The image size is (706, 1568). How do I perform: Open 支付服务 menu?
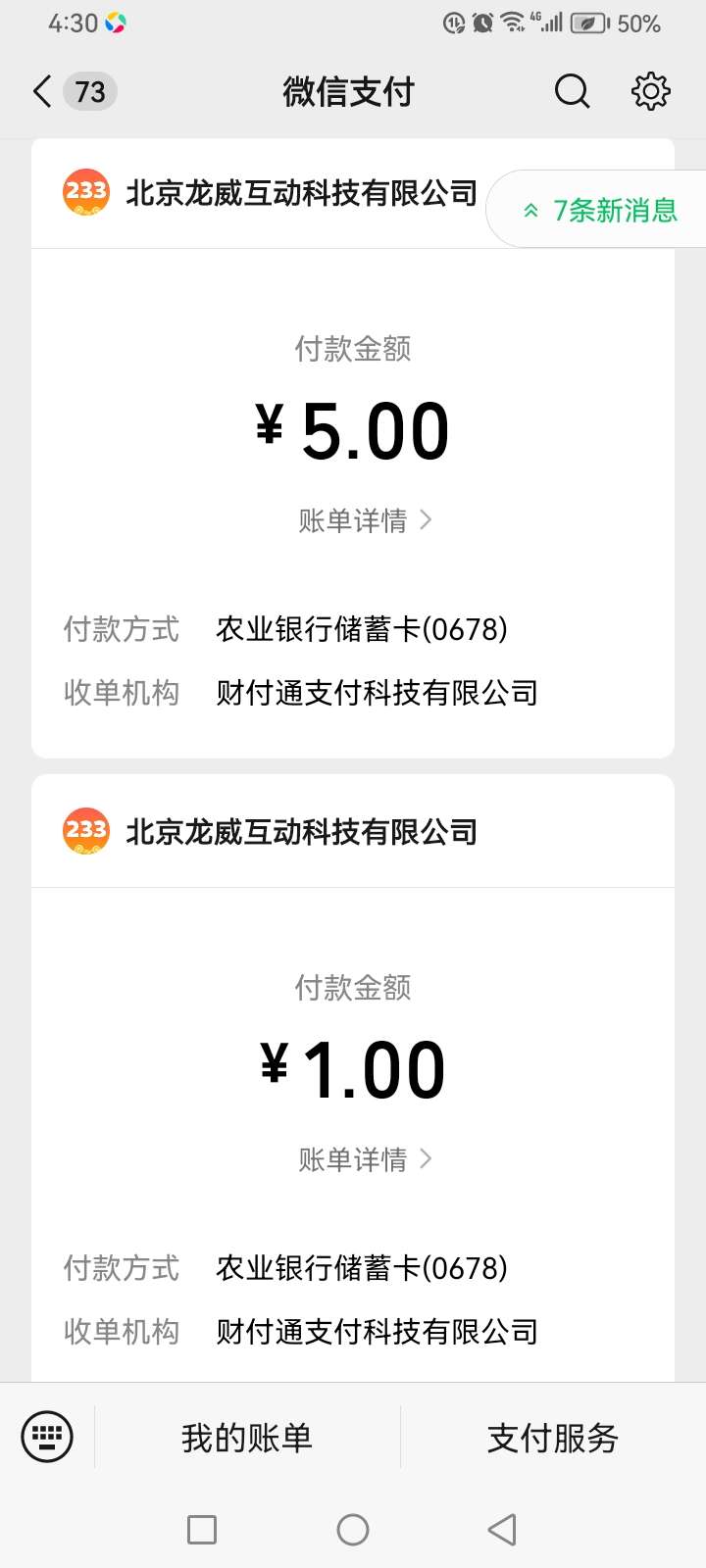552,1438
